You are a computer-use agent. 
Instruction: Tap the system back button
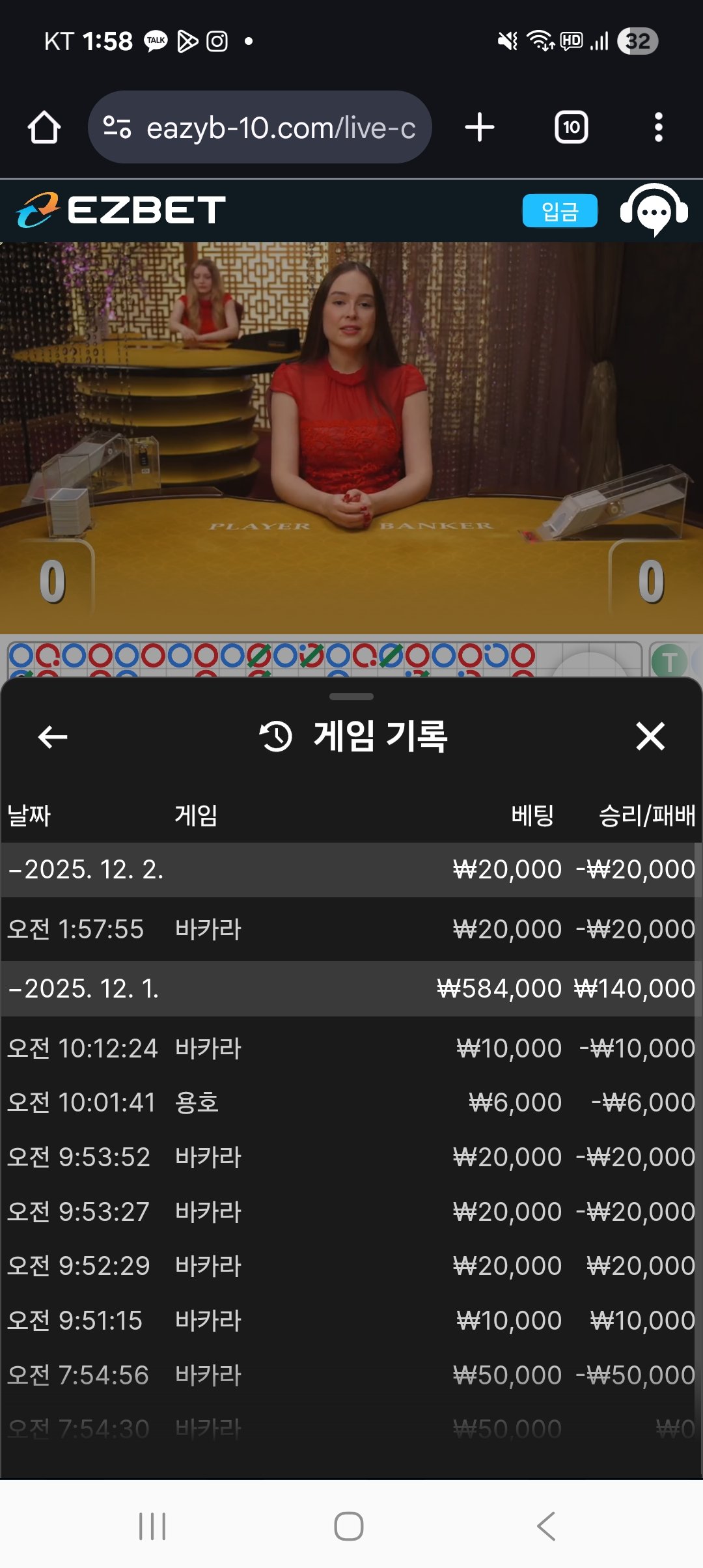click(546, 1526)
